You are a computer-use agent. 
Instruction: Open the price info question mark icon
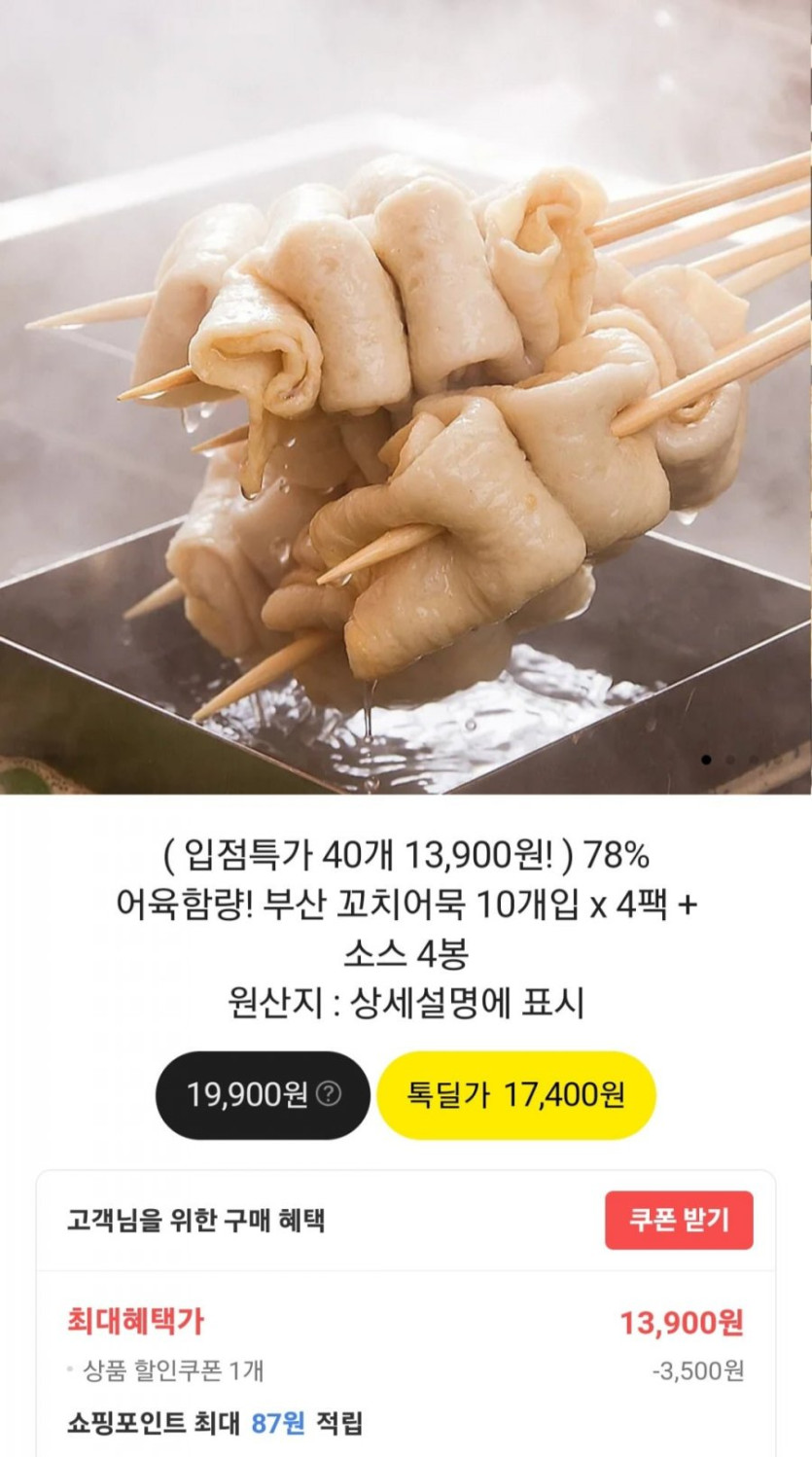[330, 1094]
